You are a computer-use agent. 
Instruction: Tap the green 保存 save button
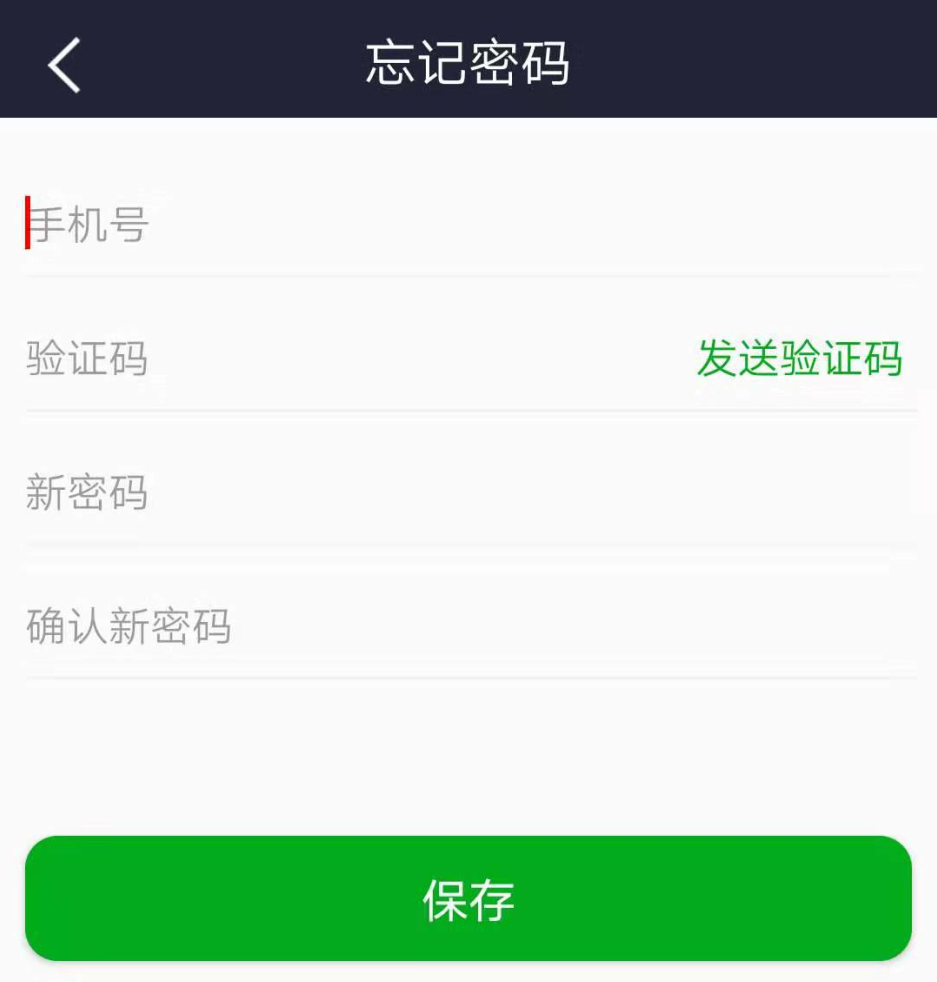pos(468,899)
